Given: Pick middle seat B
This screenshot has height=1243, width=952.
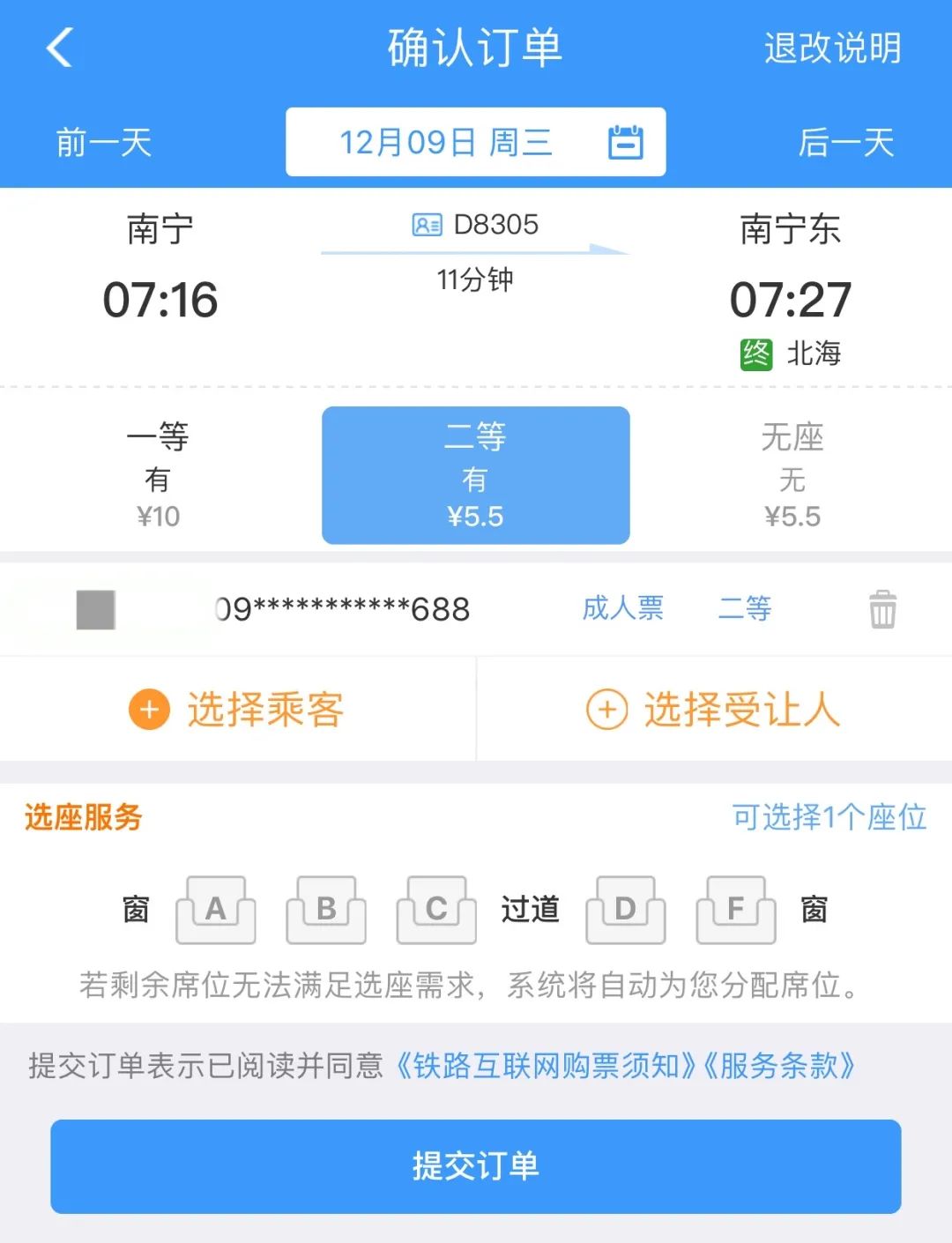Looking at the screenshot, I should click(326, 910).
